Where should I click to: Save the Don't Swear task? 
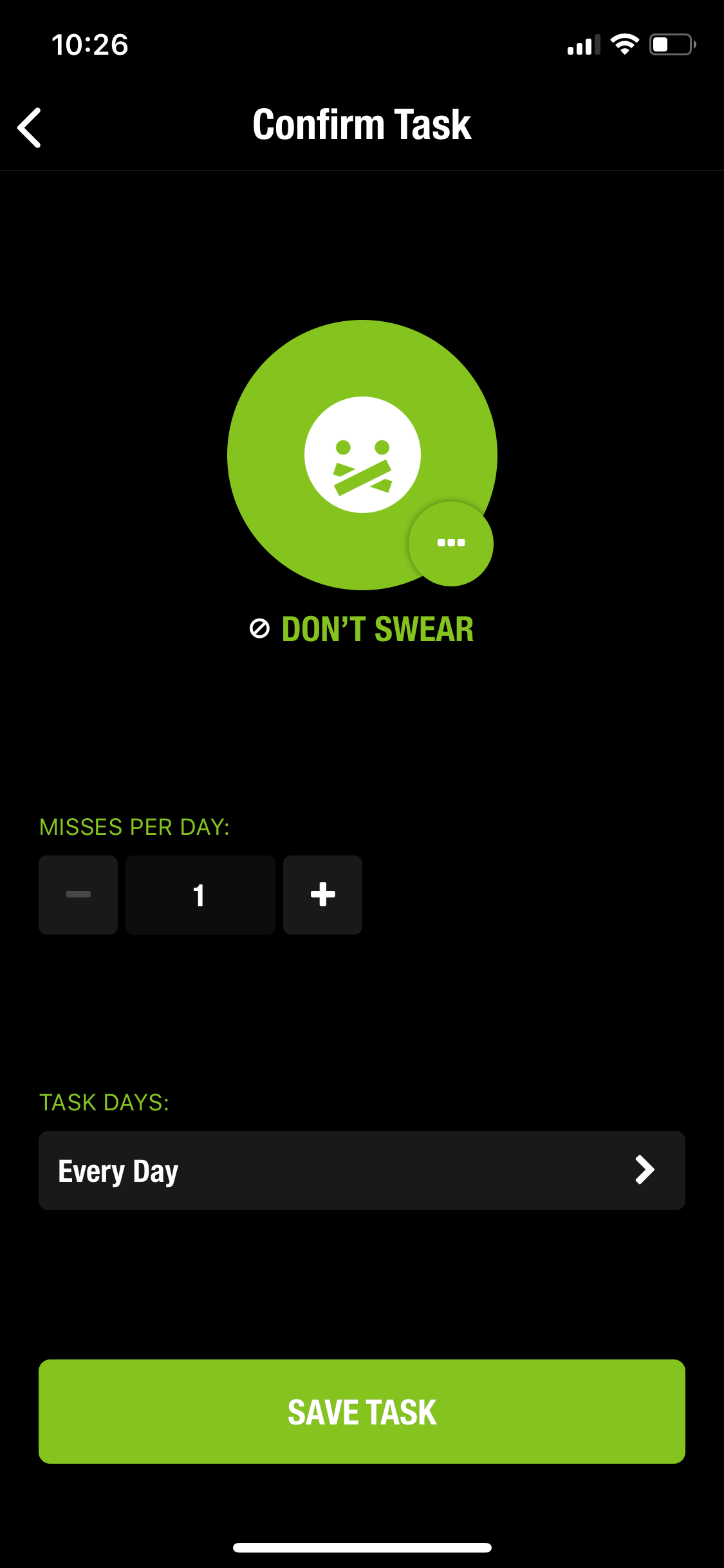click(x=362, y=1412)
